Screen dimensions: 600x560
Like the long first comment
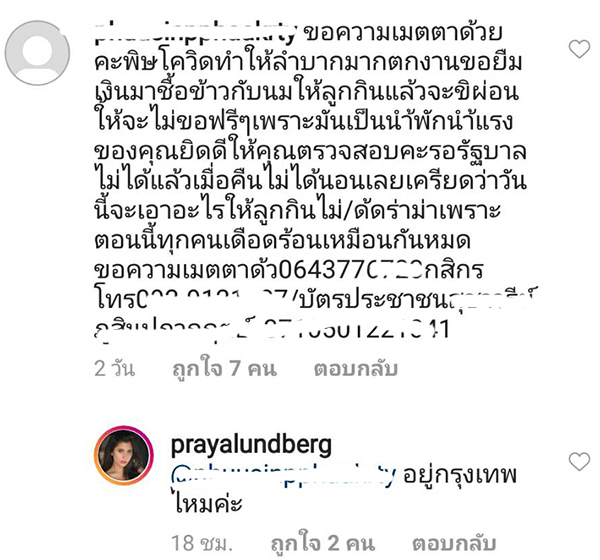coord(578,49)
